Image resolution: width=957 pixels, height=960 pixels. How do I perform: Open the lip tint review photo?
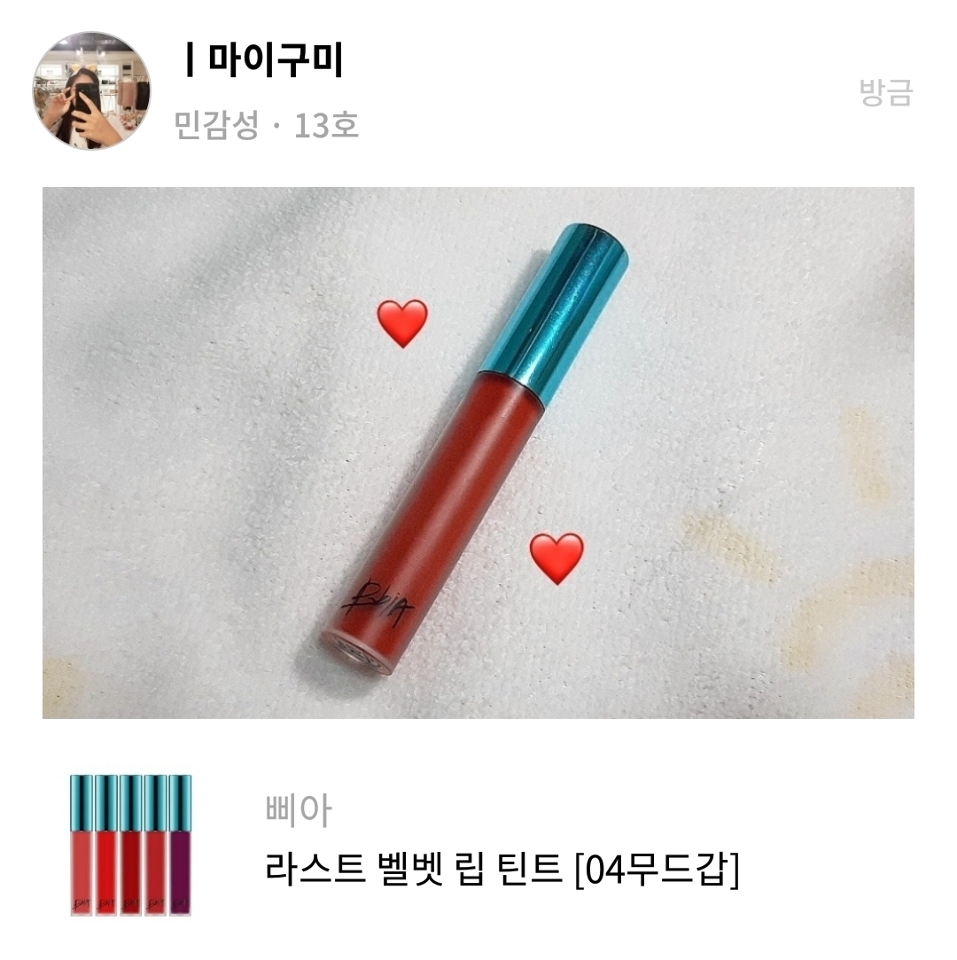[x=478, y=452]
